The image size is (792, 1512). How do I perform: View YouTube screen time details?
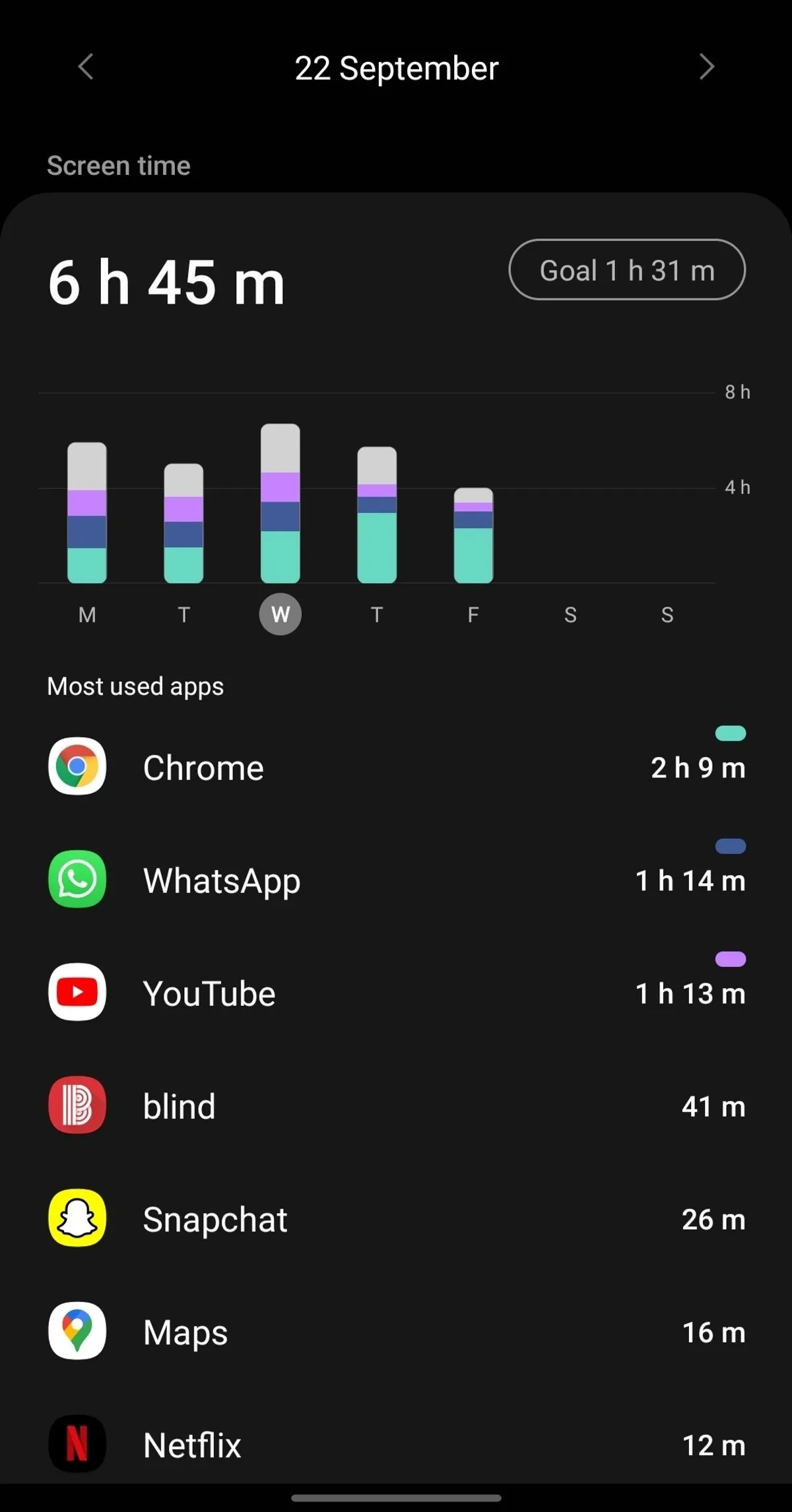pos(396,993)
